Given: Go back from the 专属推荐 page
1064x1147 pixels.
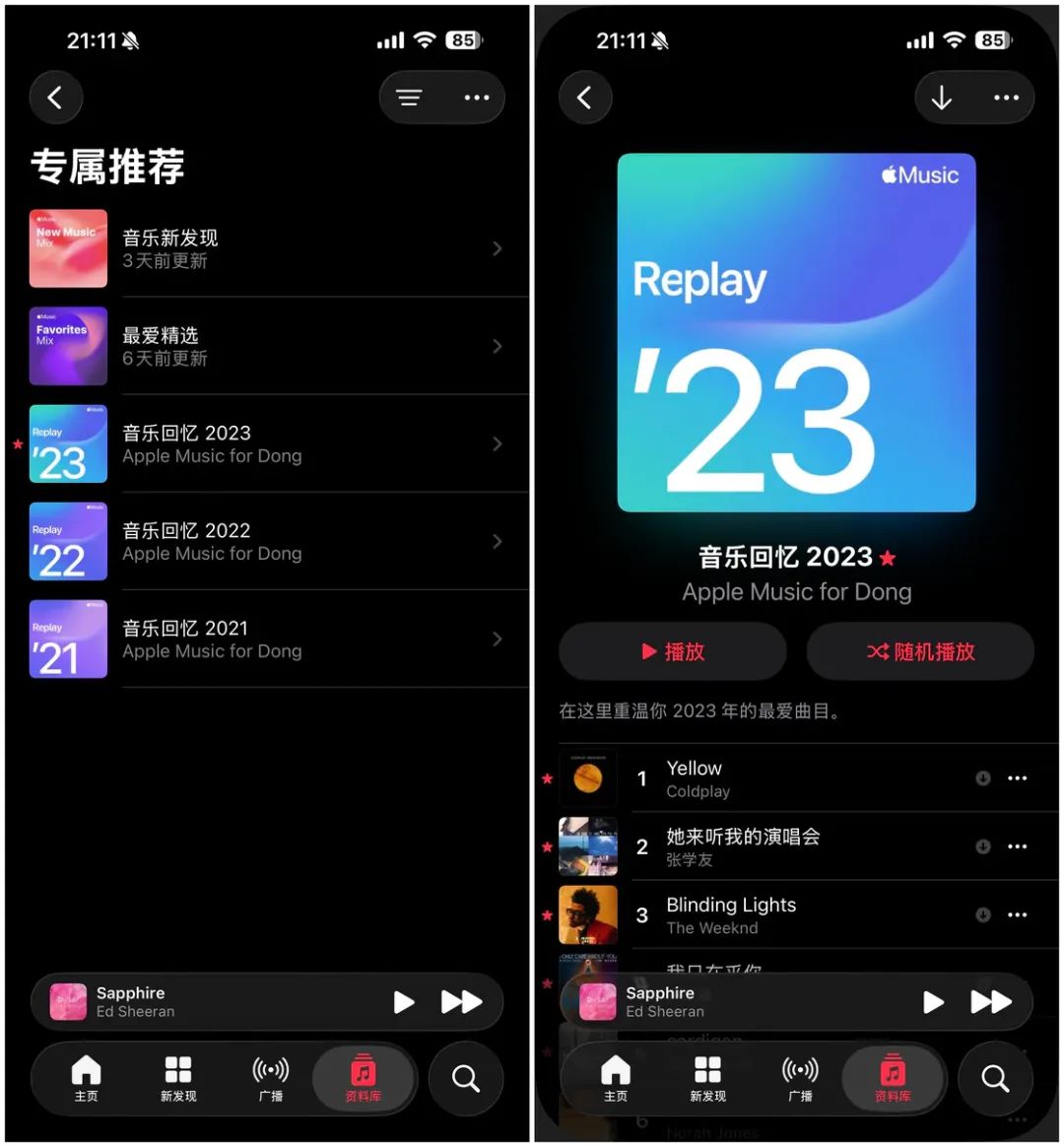Looking at the screenshot, I should click(55, 98).
